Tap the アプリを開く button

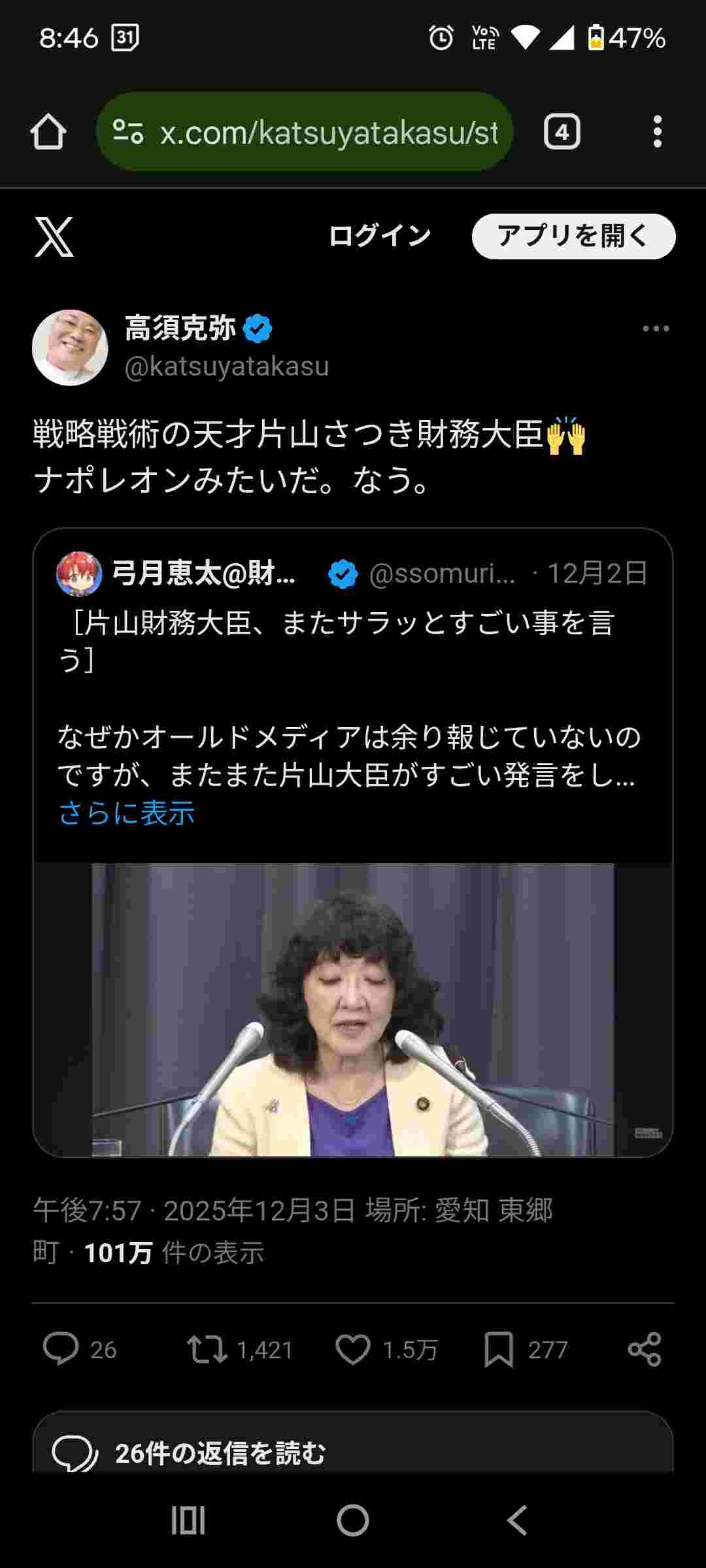point(573,237)
